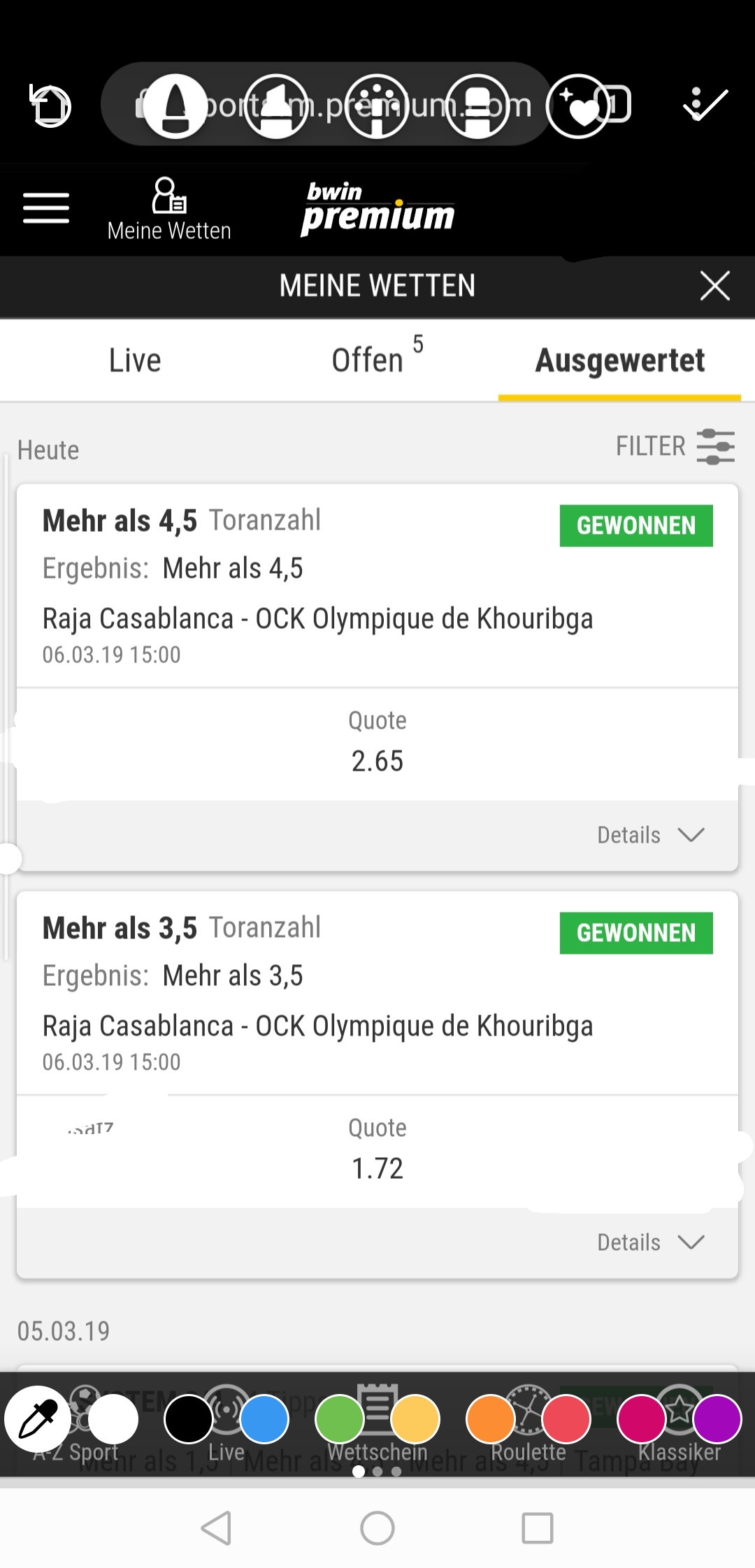Tap the color palette page dots
755x1568 pixels.
coord(377,1471)
